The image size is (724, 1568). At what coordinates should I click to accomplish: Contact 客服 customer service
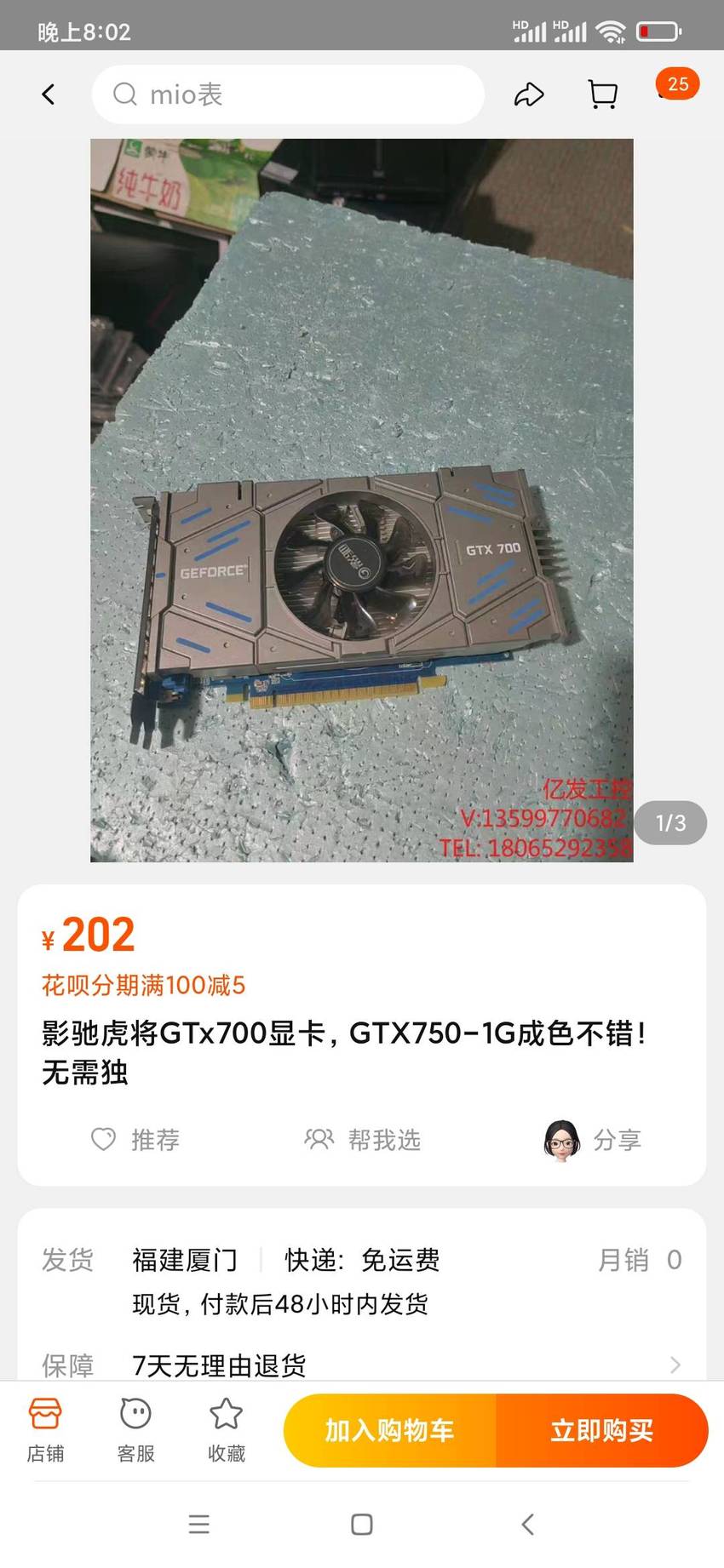tap(135, 1430)
